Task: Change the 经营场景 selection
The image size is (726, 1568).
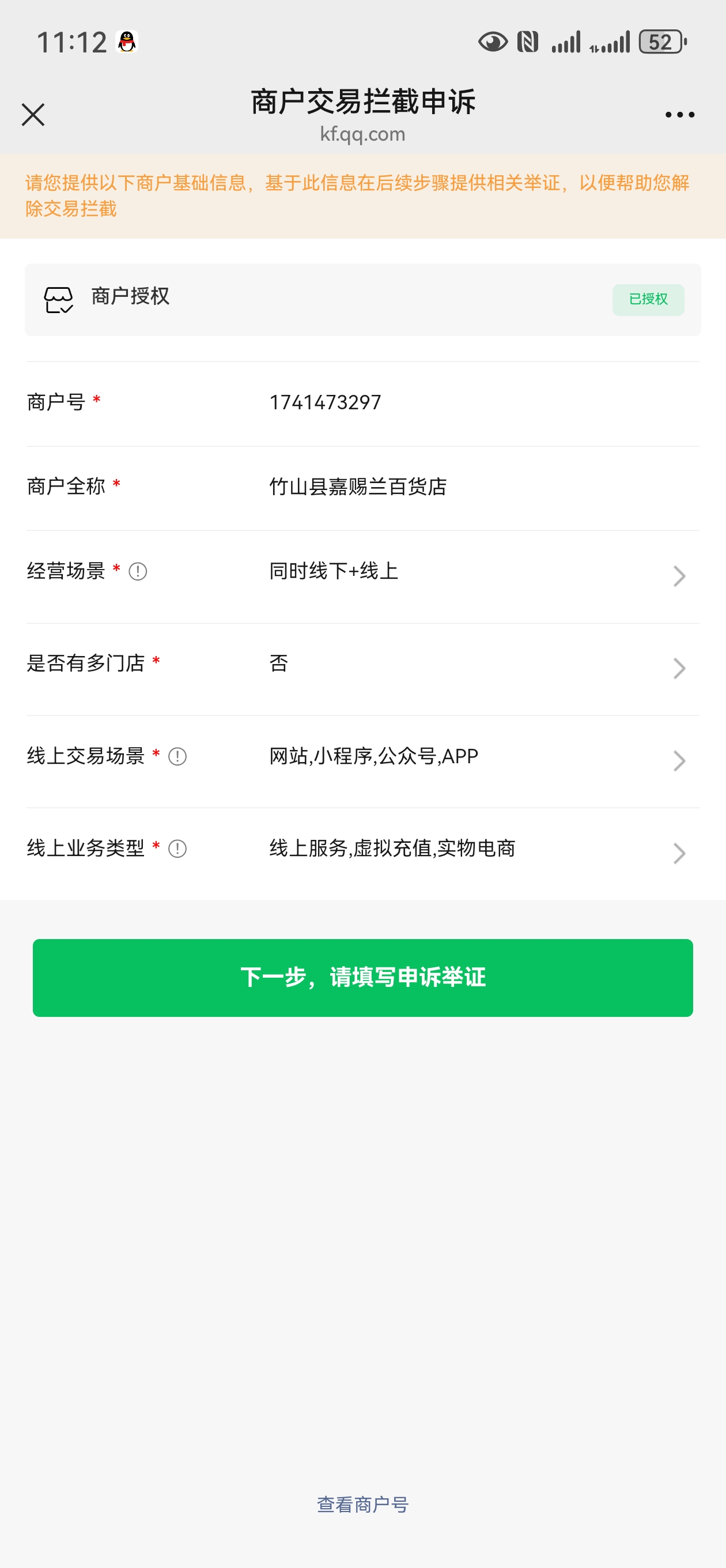Action: click(475, 572)
